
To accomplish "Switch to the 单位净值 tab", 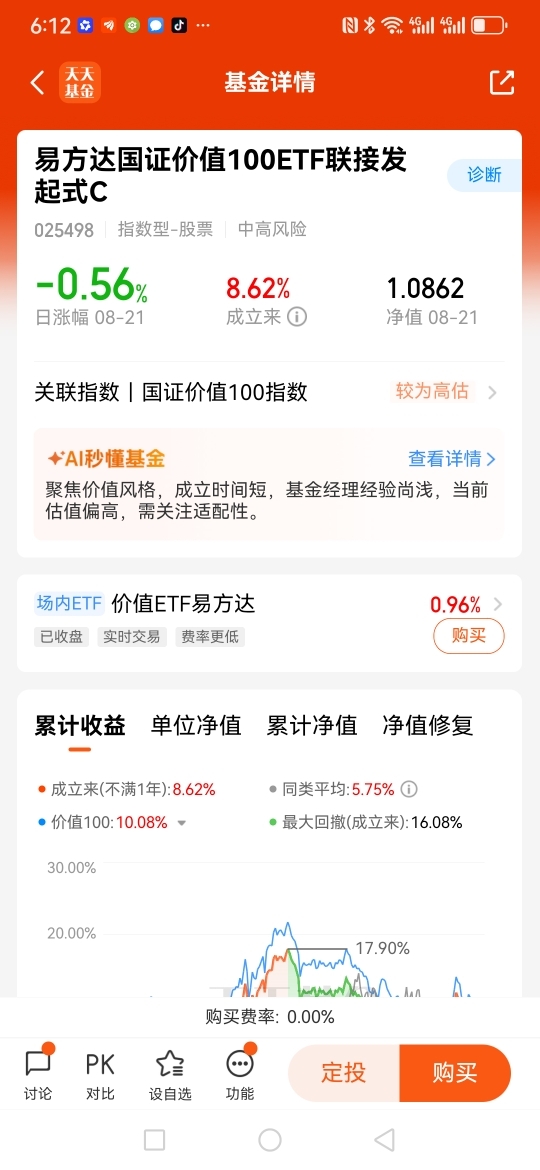I will coord(196,725).
